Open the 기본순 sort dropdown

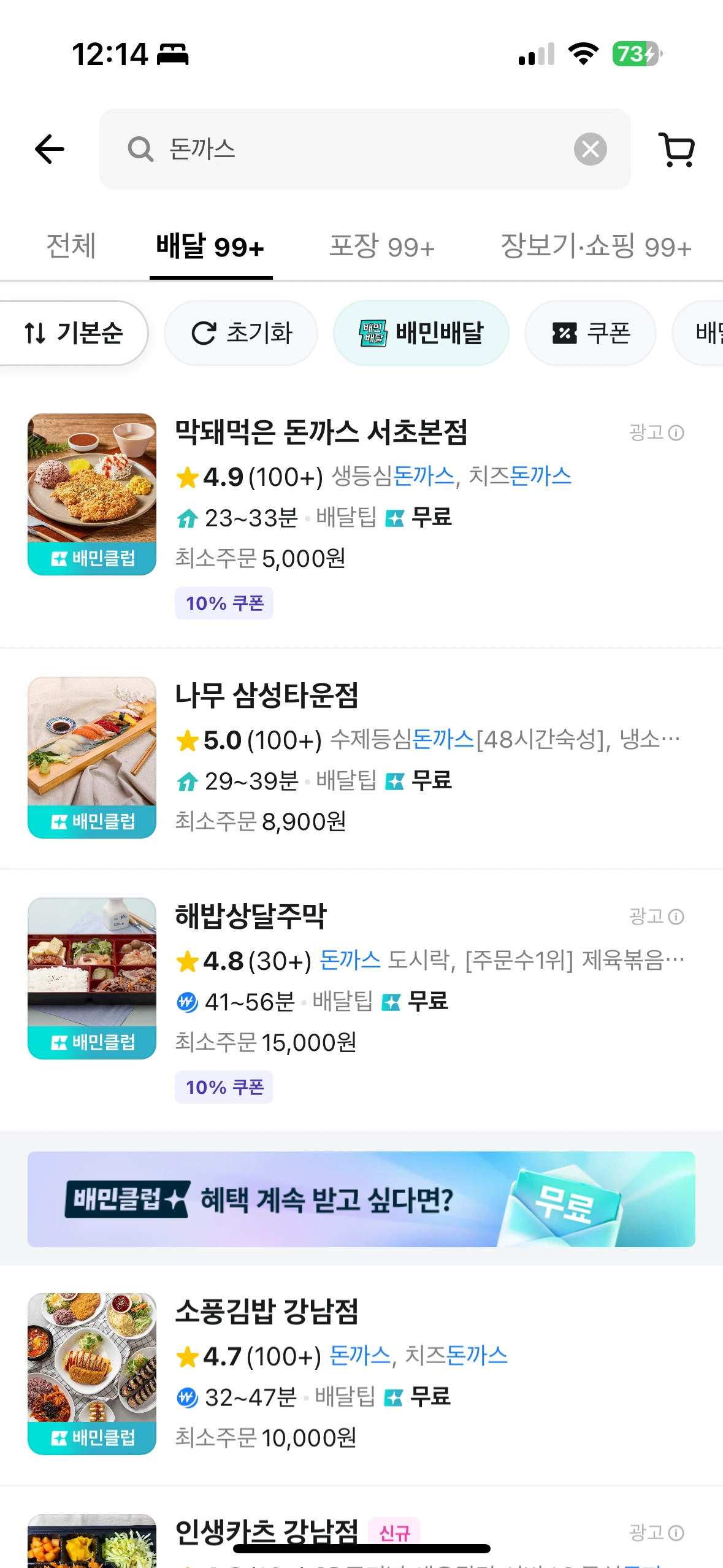73,333
